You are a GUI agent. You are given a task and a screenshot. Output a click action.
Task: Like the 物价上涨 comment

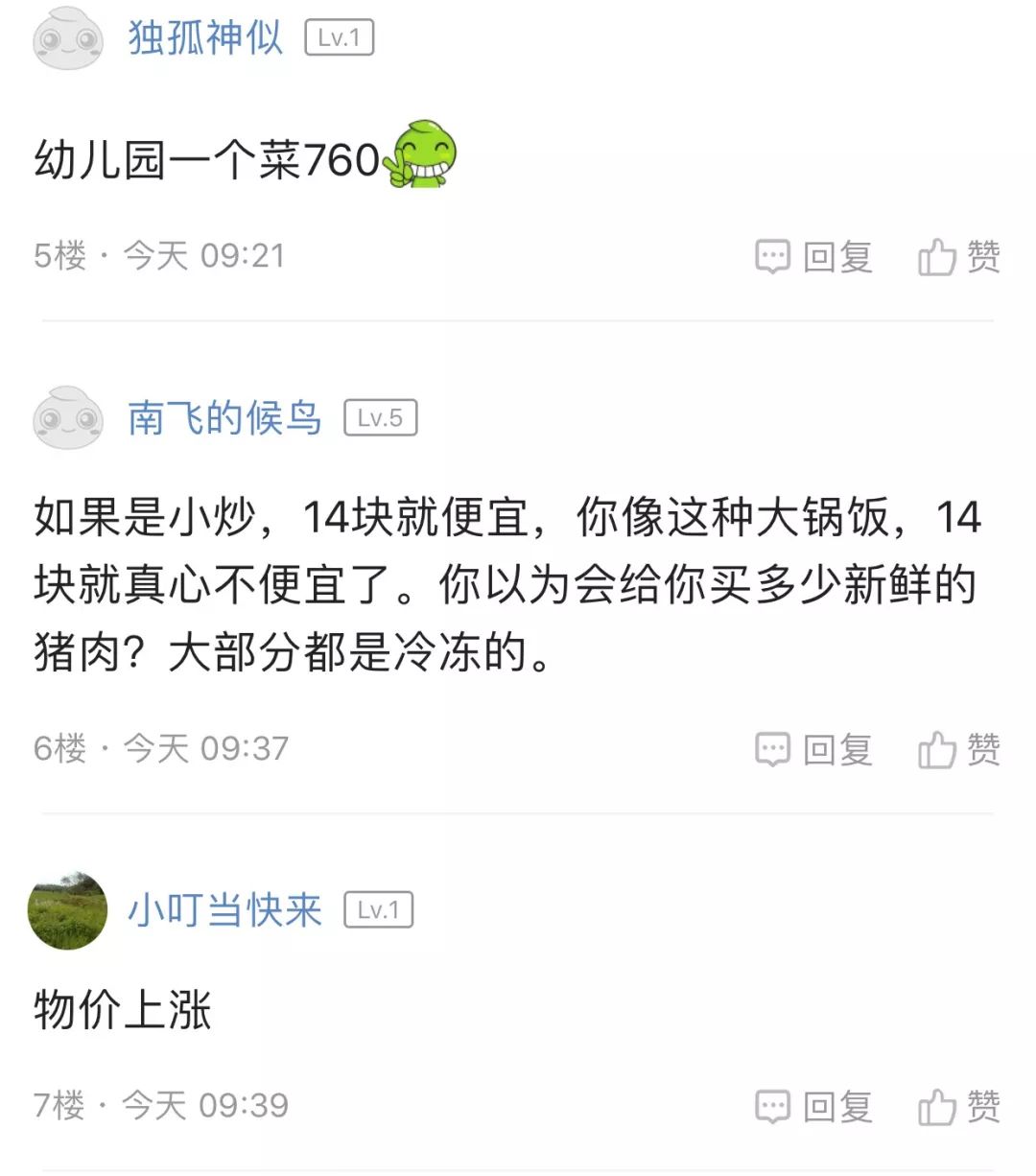pyautogui.click(x=958, y=1106)
